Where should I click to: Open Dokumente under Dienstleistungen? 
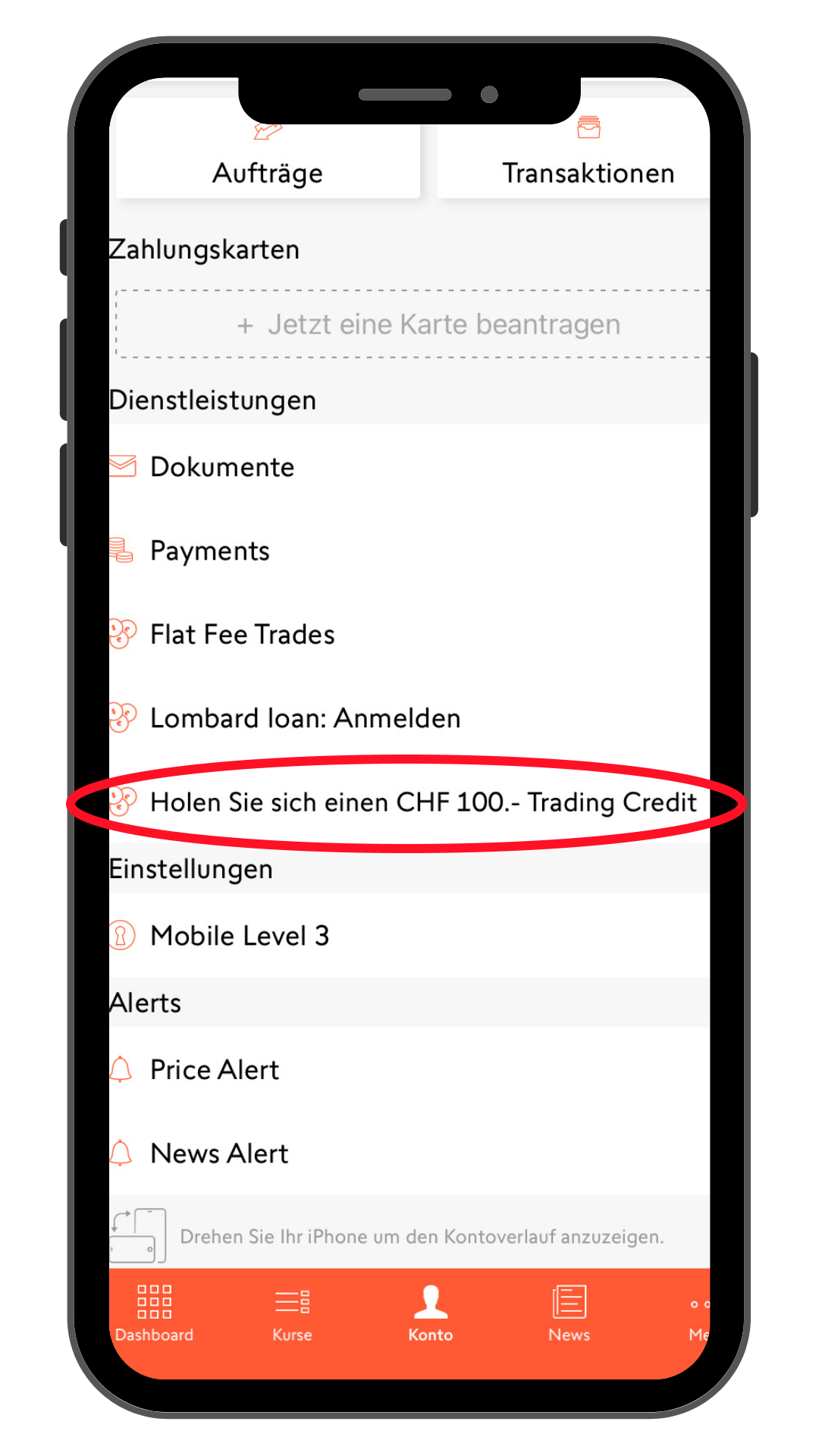[x=409, y=466]
